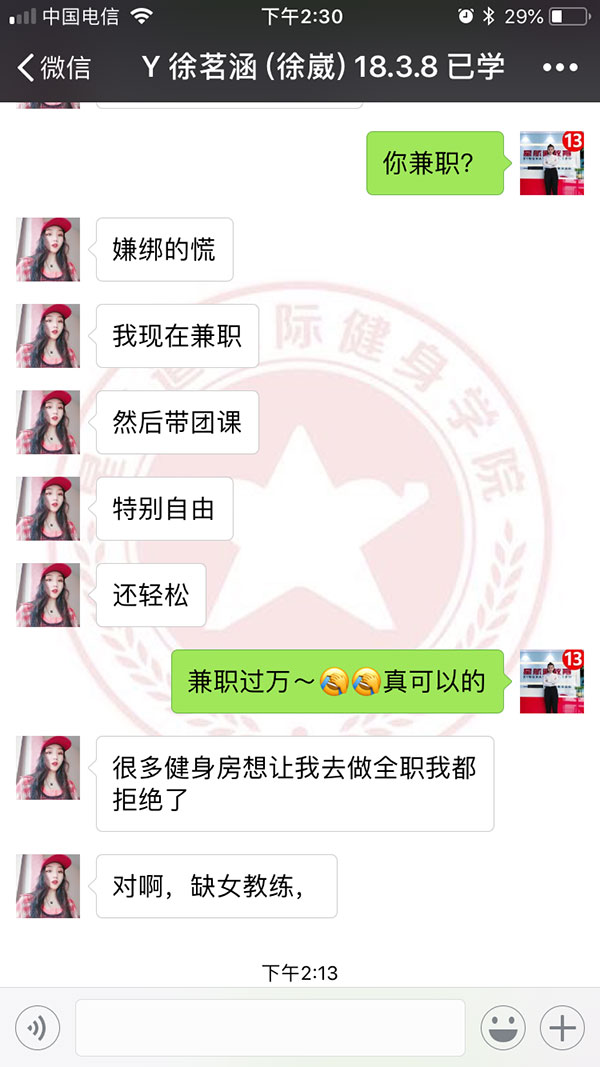Switch to voice message input
600x1067 pixels.
pos(38,1027)
